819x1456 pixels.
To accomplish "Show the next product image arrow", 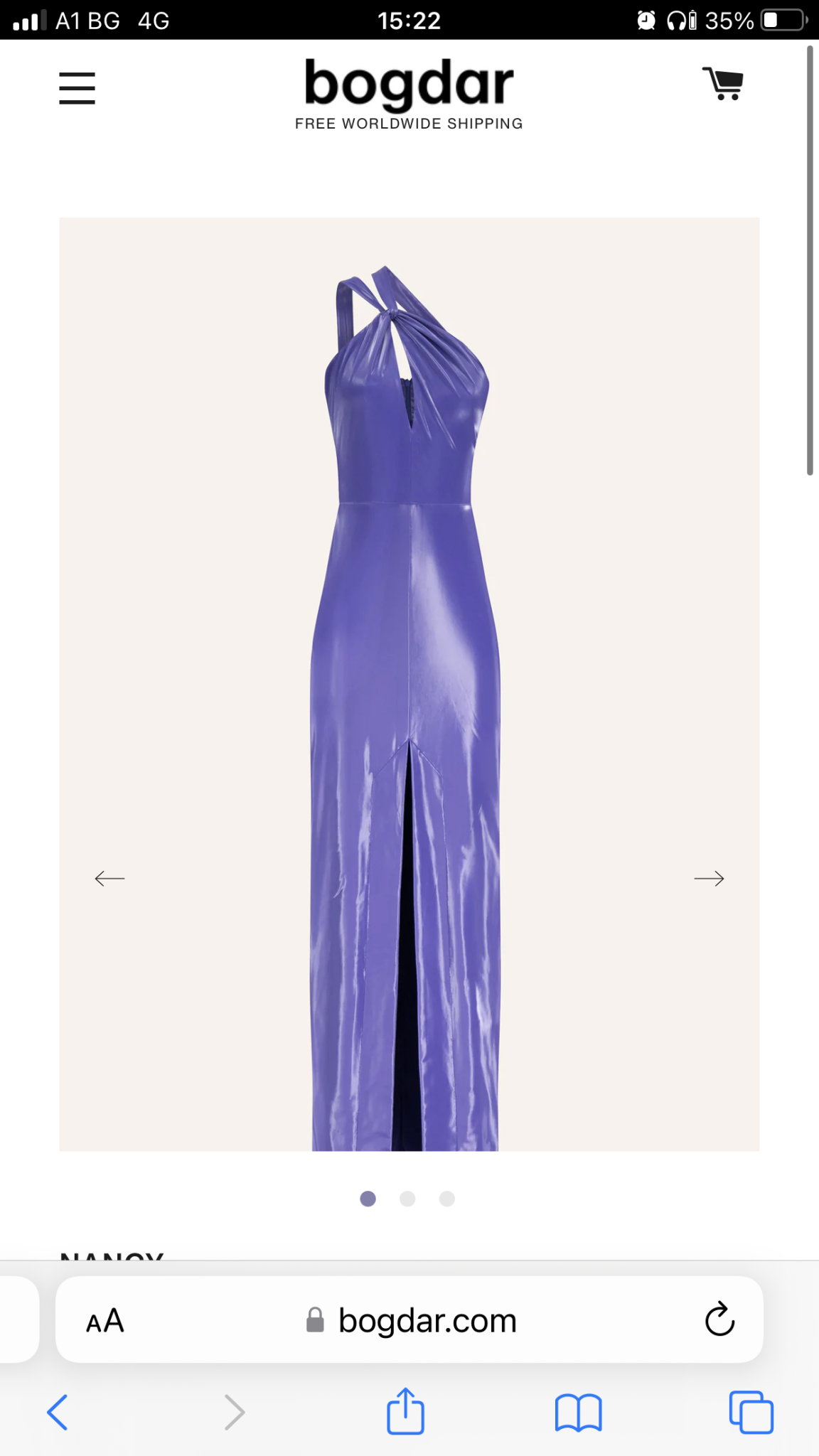I will click(709, 879).
